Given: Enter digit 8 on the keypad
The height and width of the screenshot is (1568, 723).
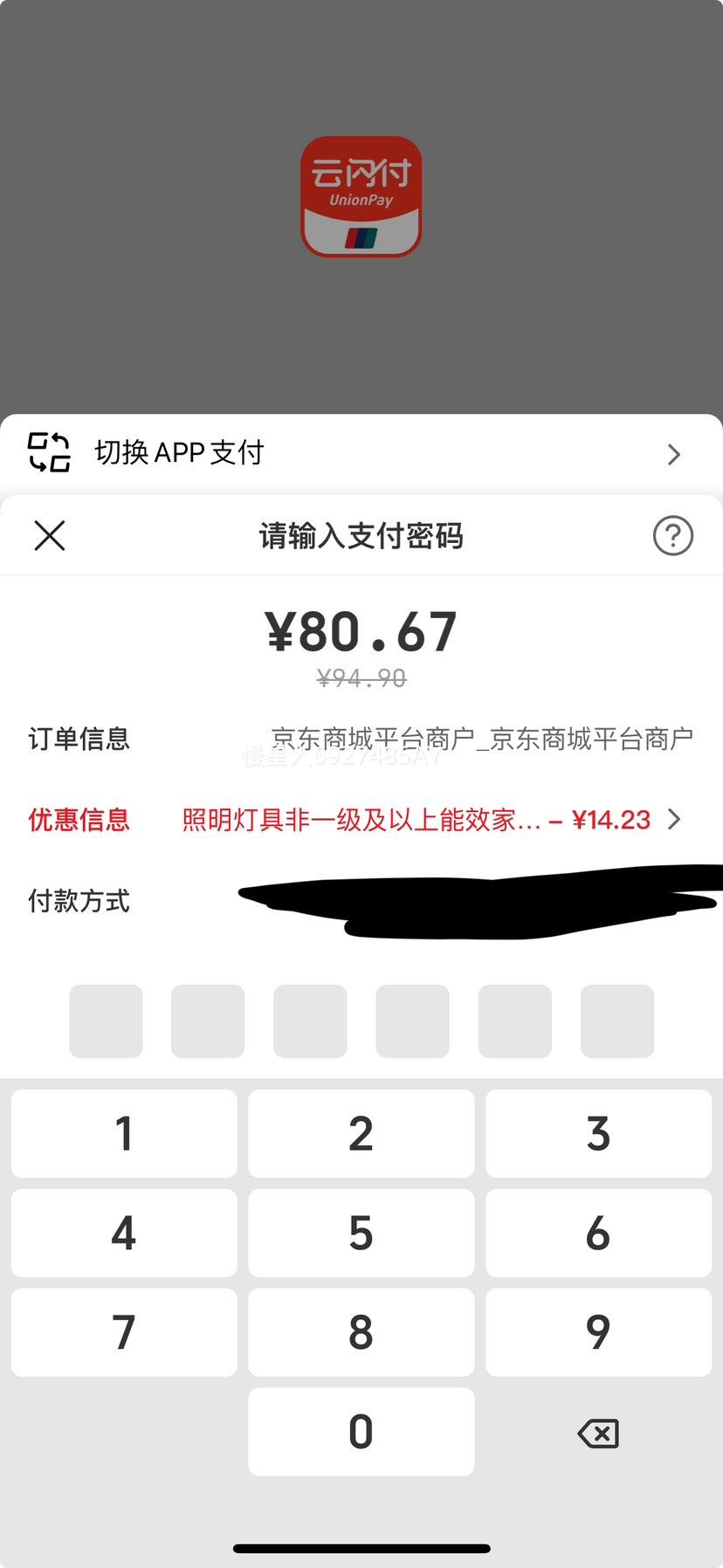Looking at the screenshot, I should pyautogui.click(x=361, y=1332).
